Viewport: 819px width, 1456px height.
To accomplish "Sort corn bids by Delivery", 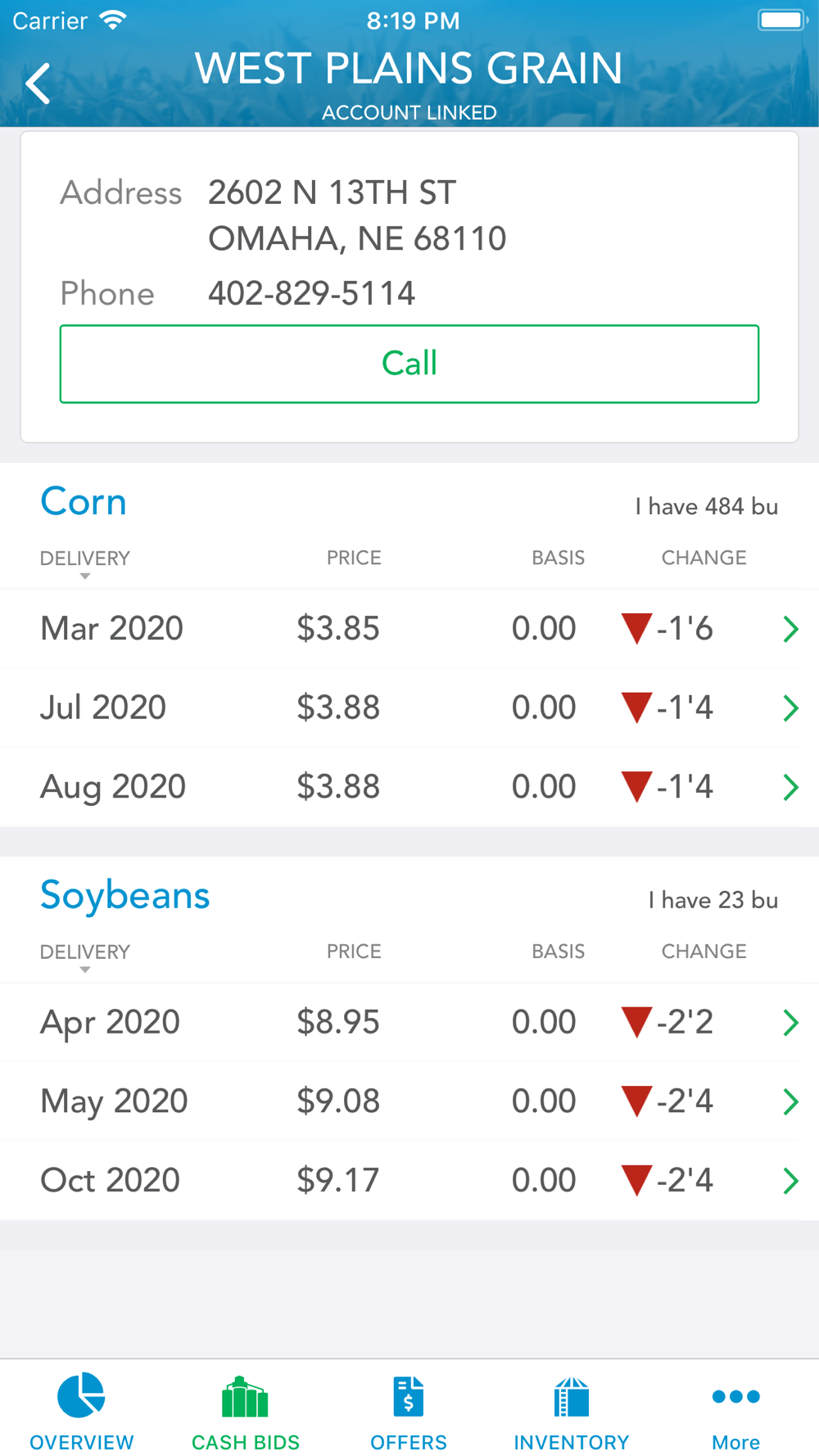I will point(85,562).
